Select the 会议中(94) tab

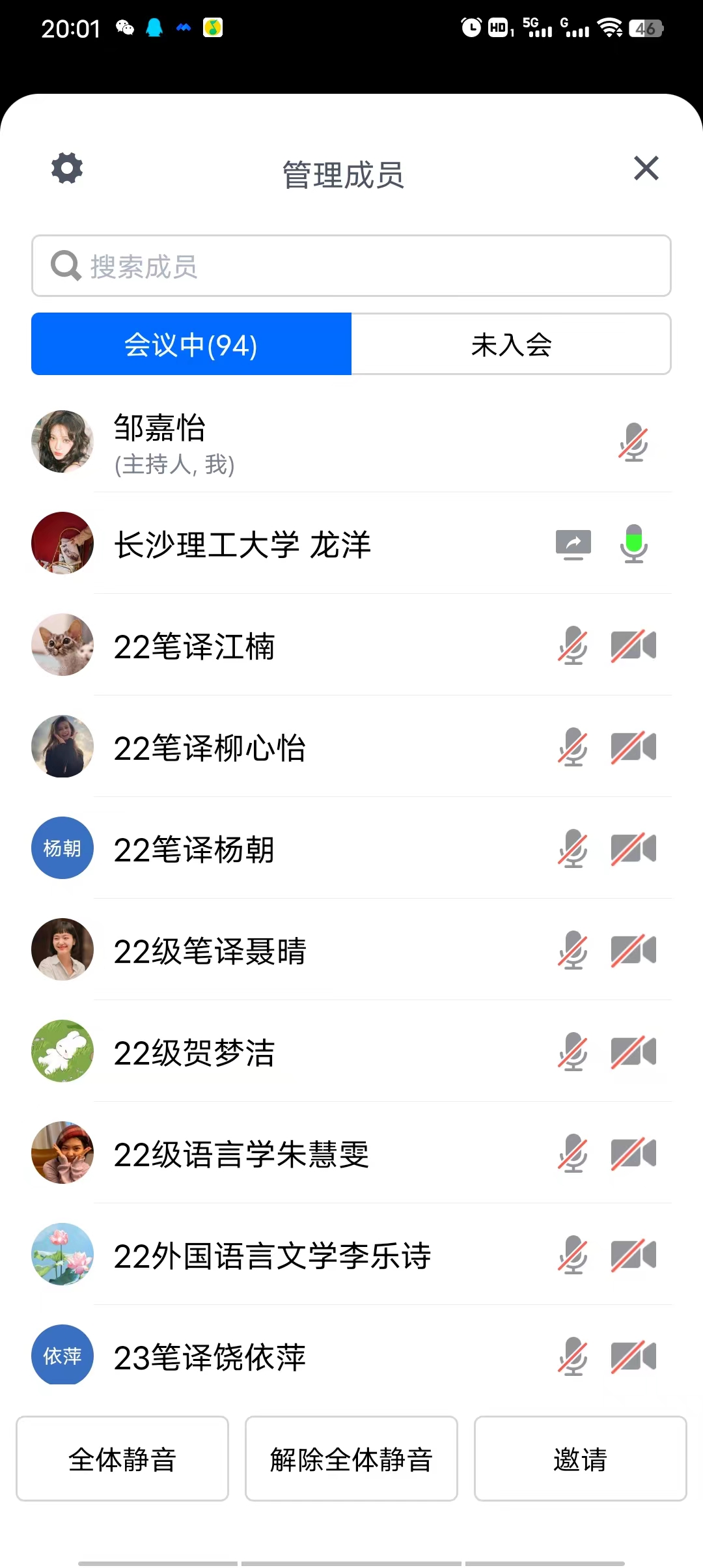pos(191,344)
